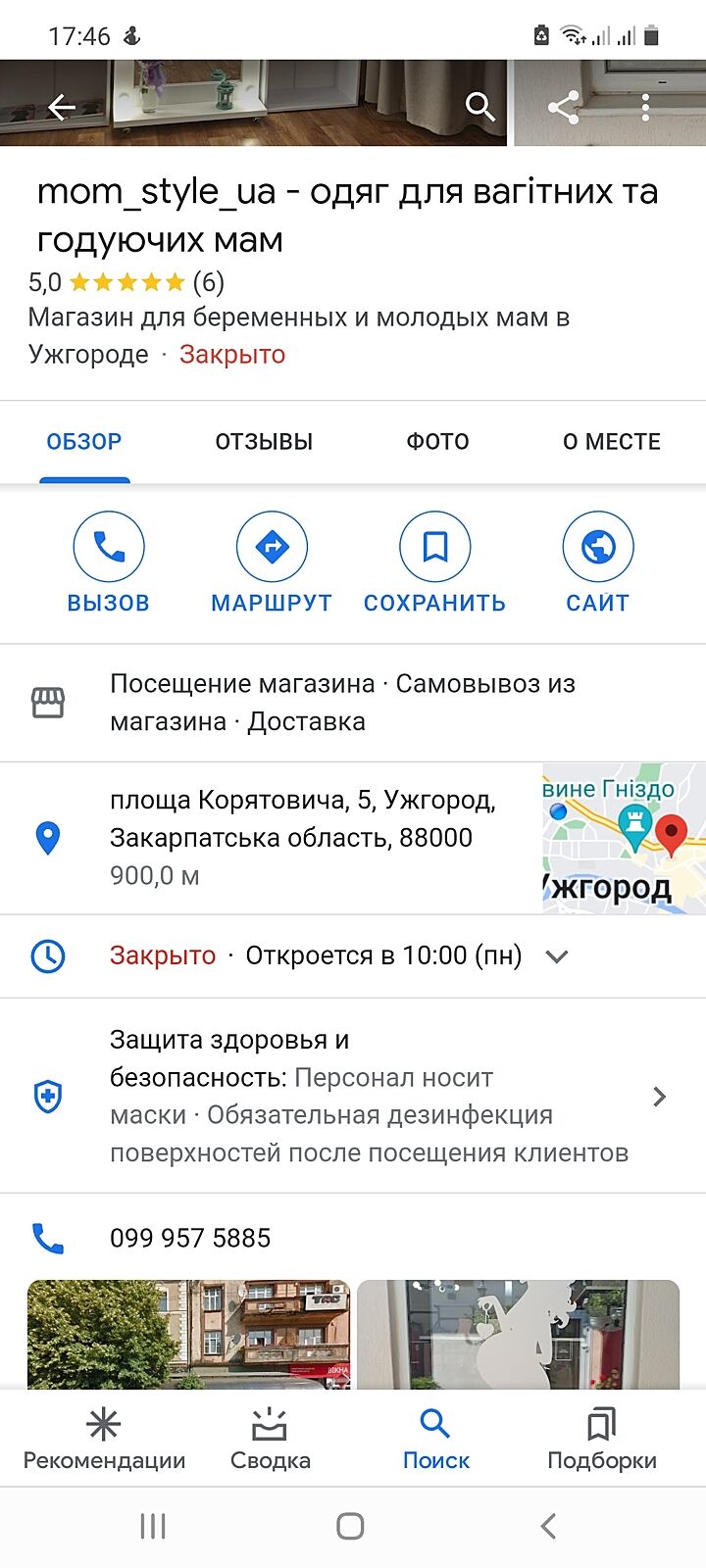The width and height of the screenshot is (706, 1568).
Task: Open the store's website via САЙТ
Action: 597,562
